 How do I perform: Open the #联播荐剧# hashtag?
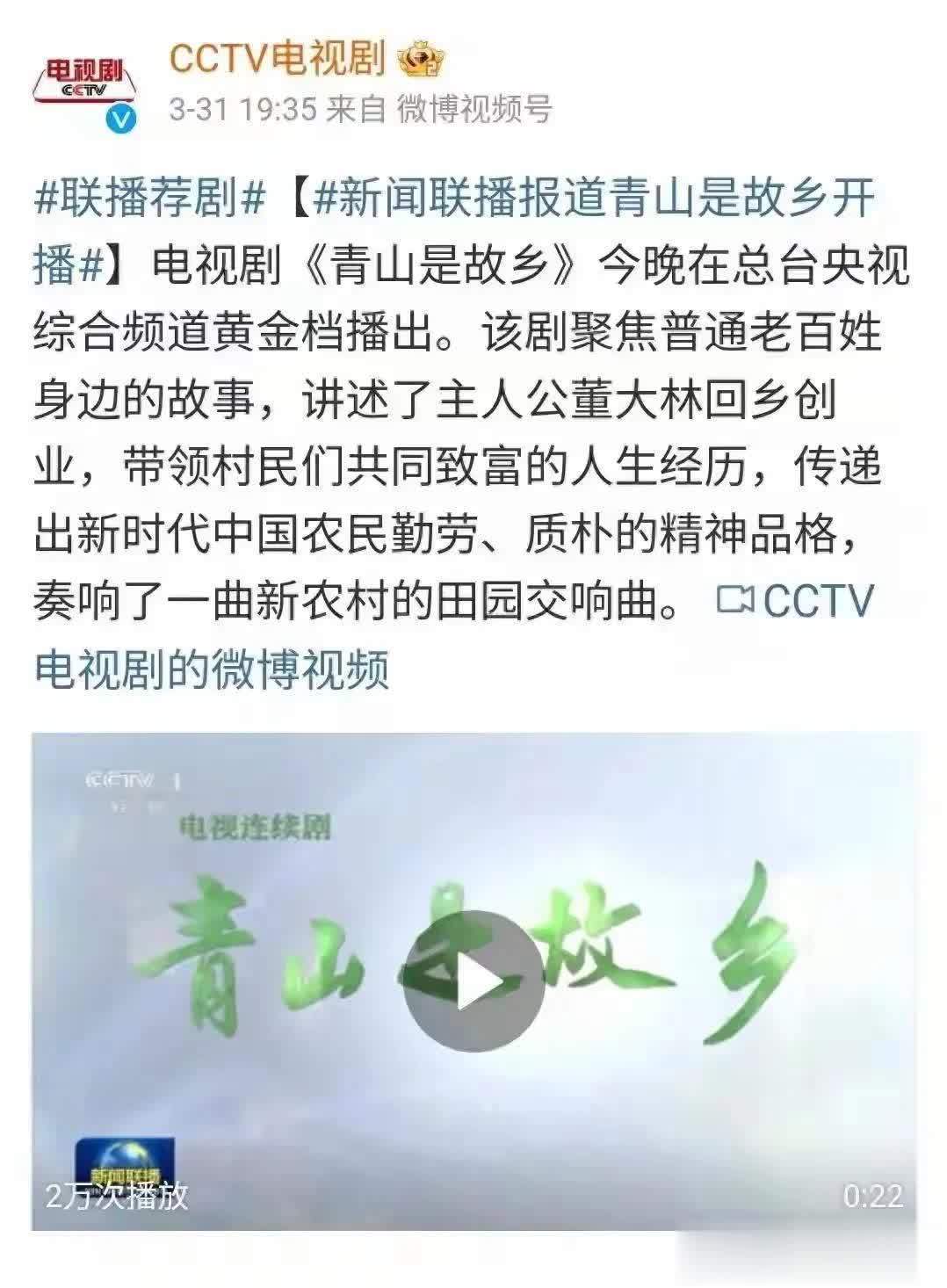tap(149, 197)
